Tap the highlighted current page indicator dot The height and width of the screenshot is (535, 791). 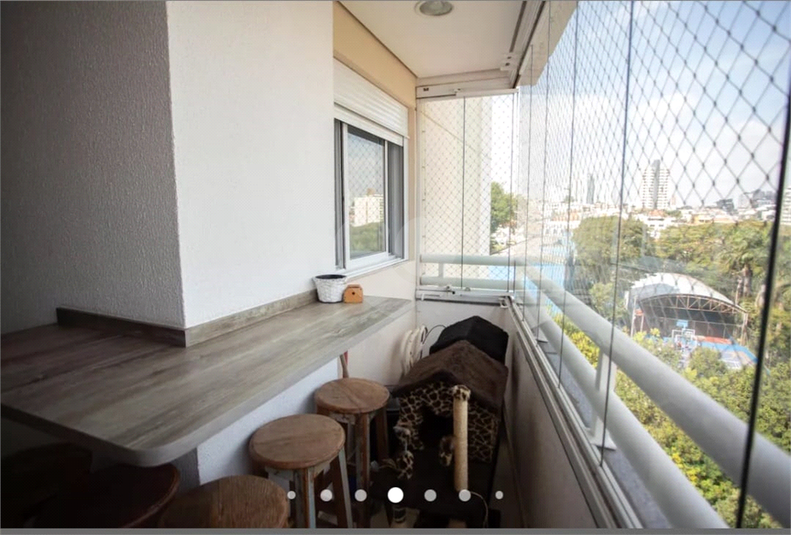click(x=395, y=494)
